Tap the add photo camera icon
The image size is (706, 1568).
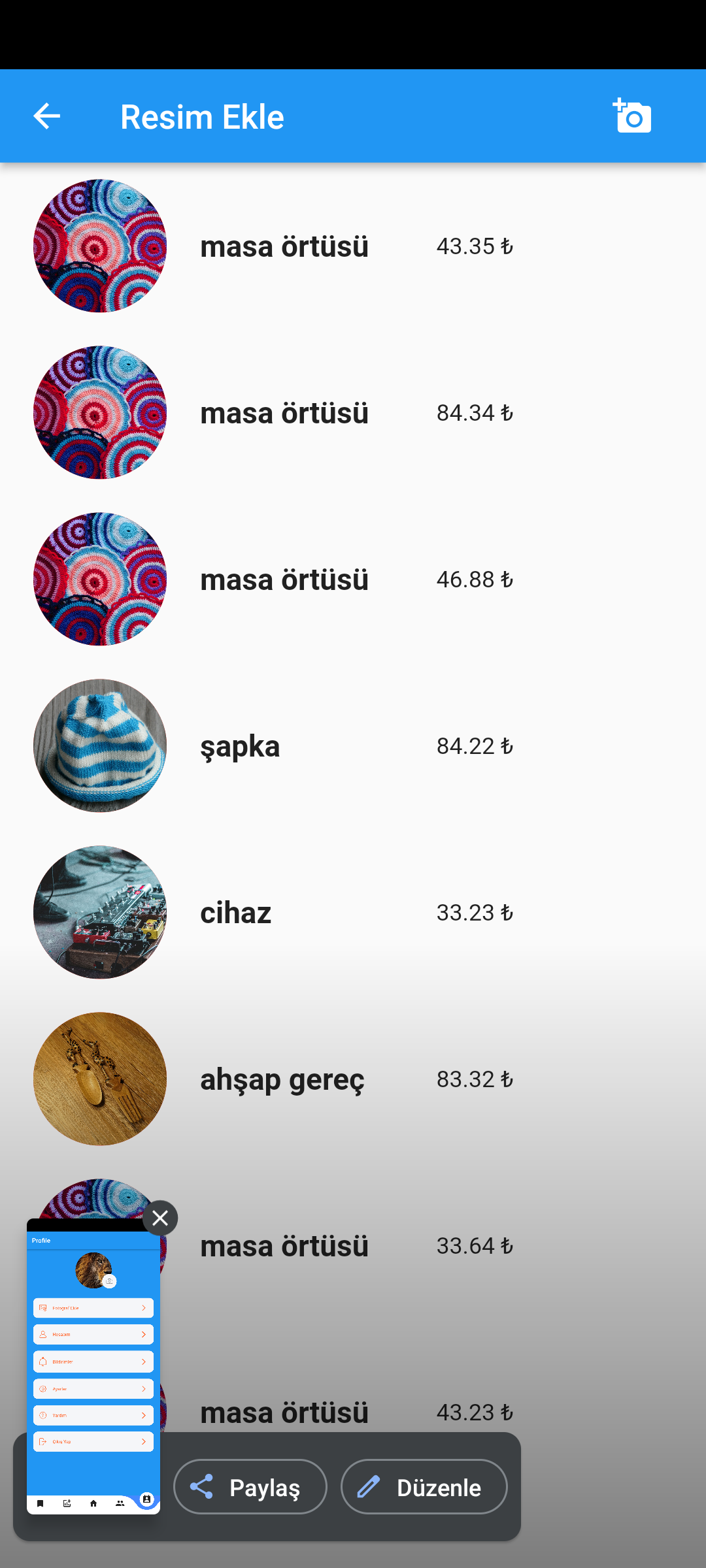pos(631,116)
